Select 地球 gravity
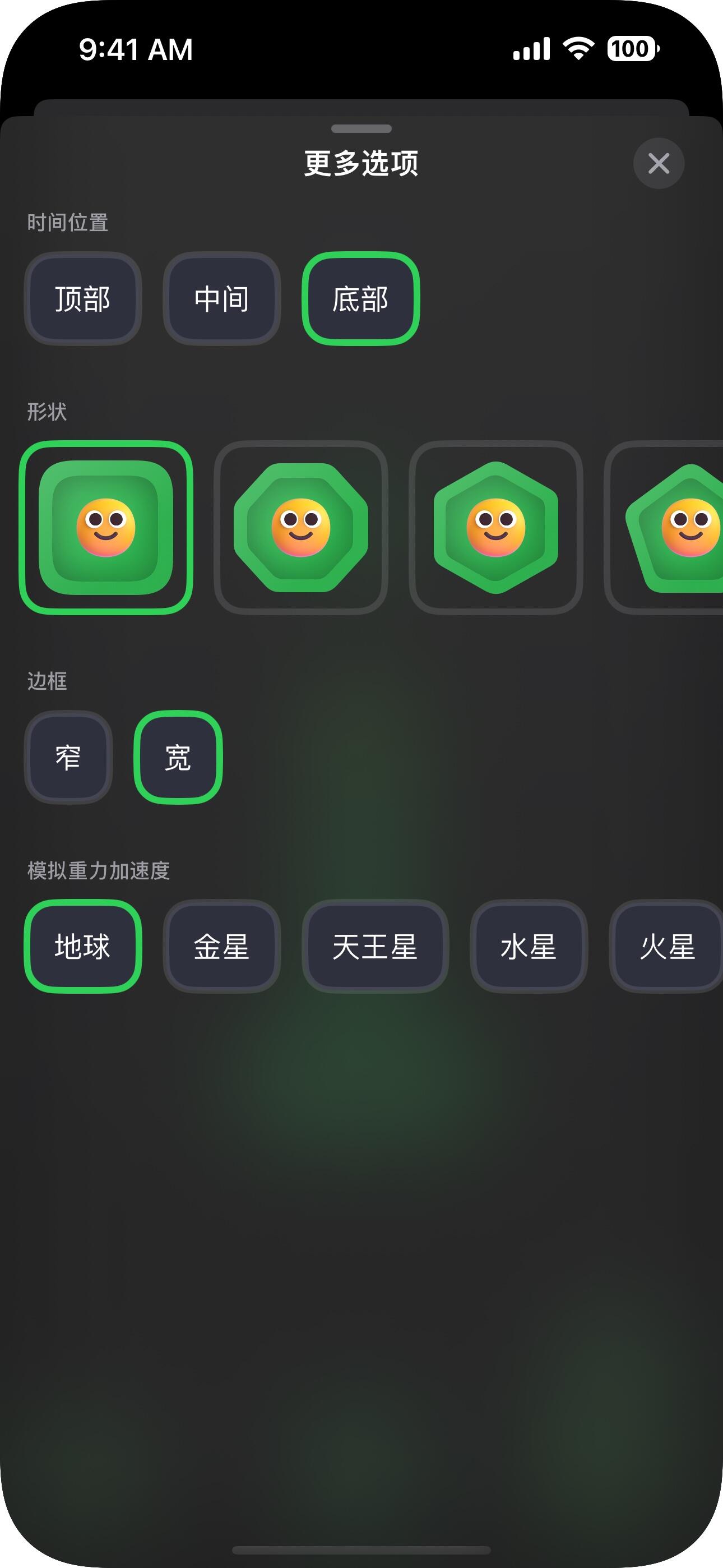 [x=83, y=947]
